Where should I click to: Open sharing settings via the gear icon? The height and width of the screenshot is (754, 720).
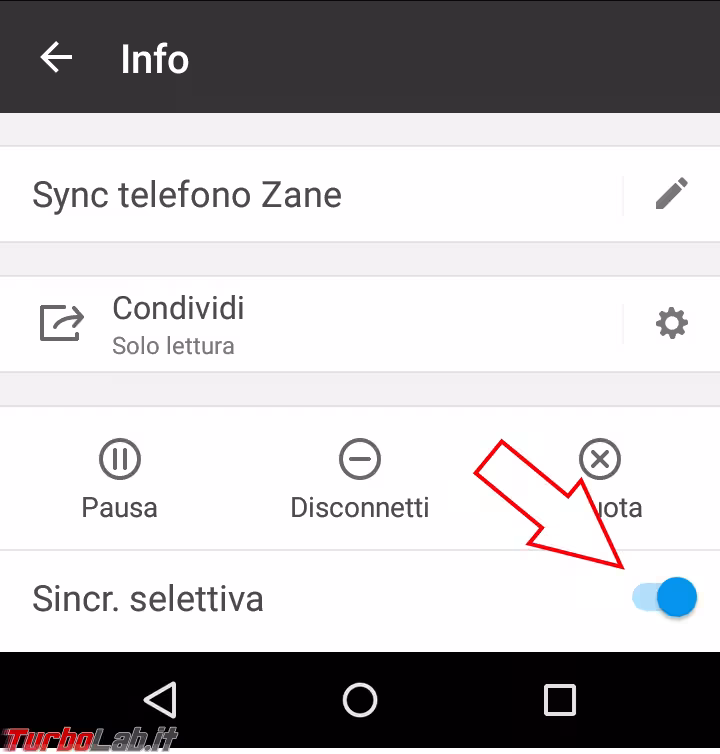[x=671, y=322]
